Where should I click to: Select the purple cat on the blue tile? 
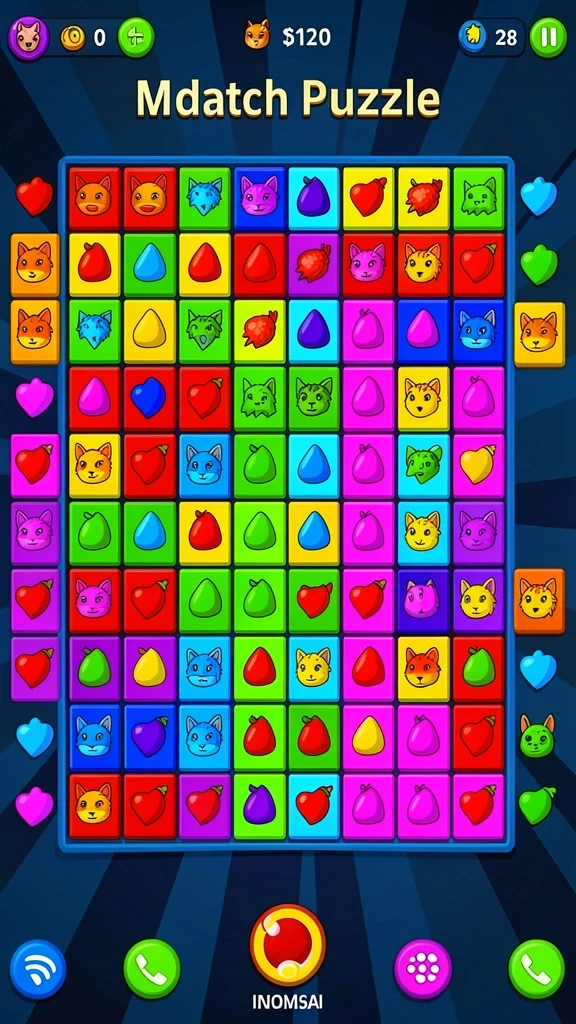259,197
